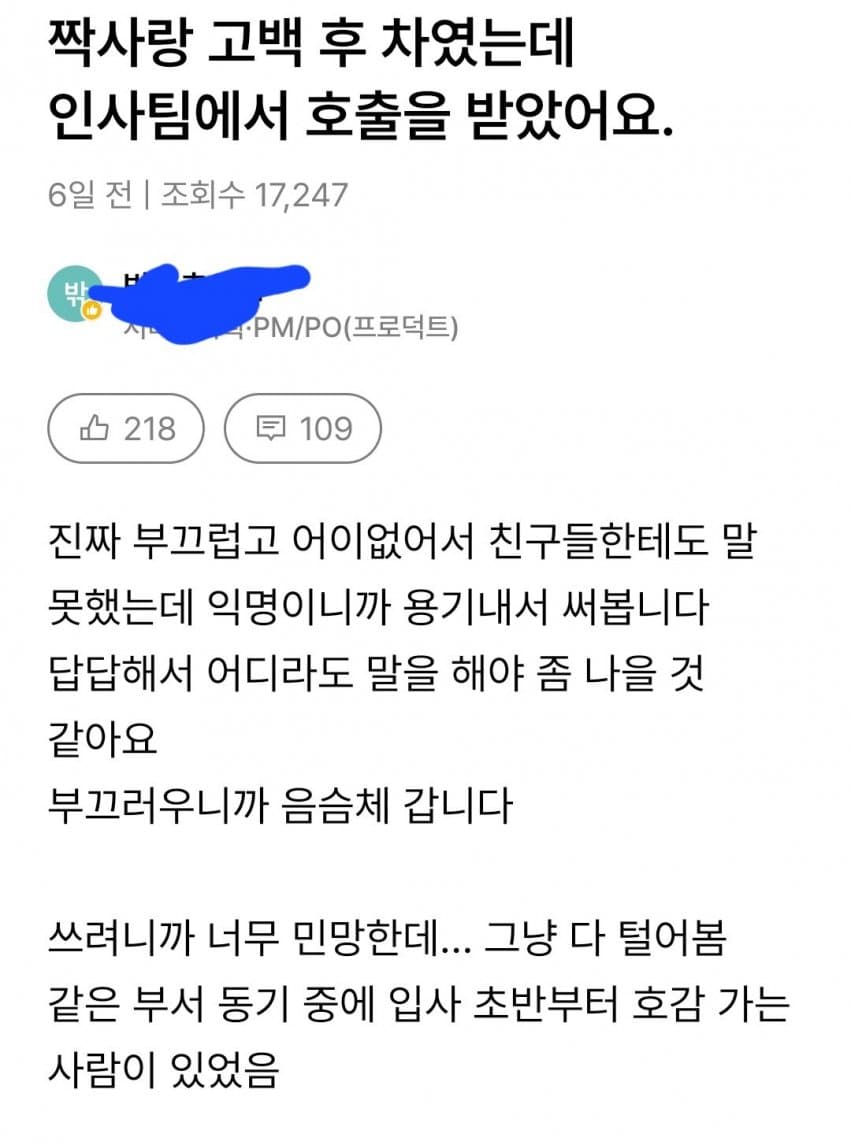Viewport: 850px width, 1145px height.
Task: Select the like icon inside the 218 pill
Action: (x=96, y=428)
